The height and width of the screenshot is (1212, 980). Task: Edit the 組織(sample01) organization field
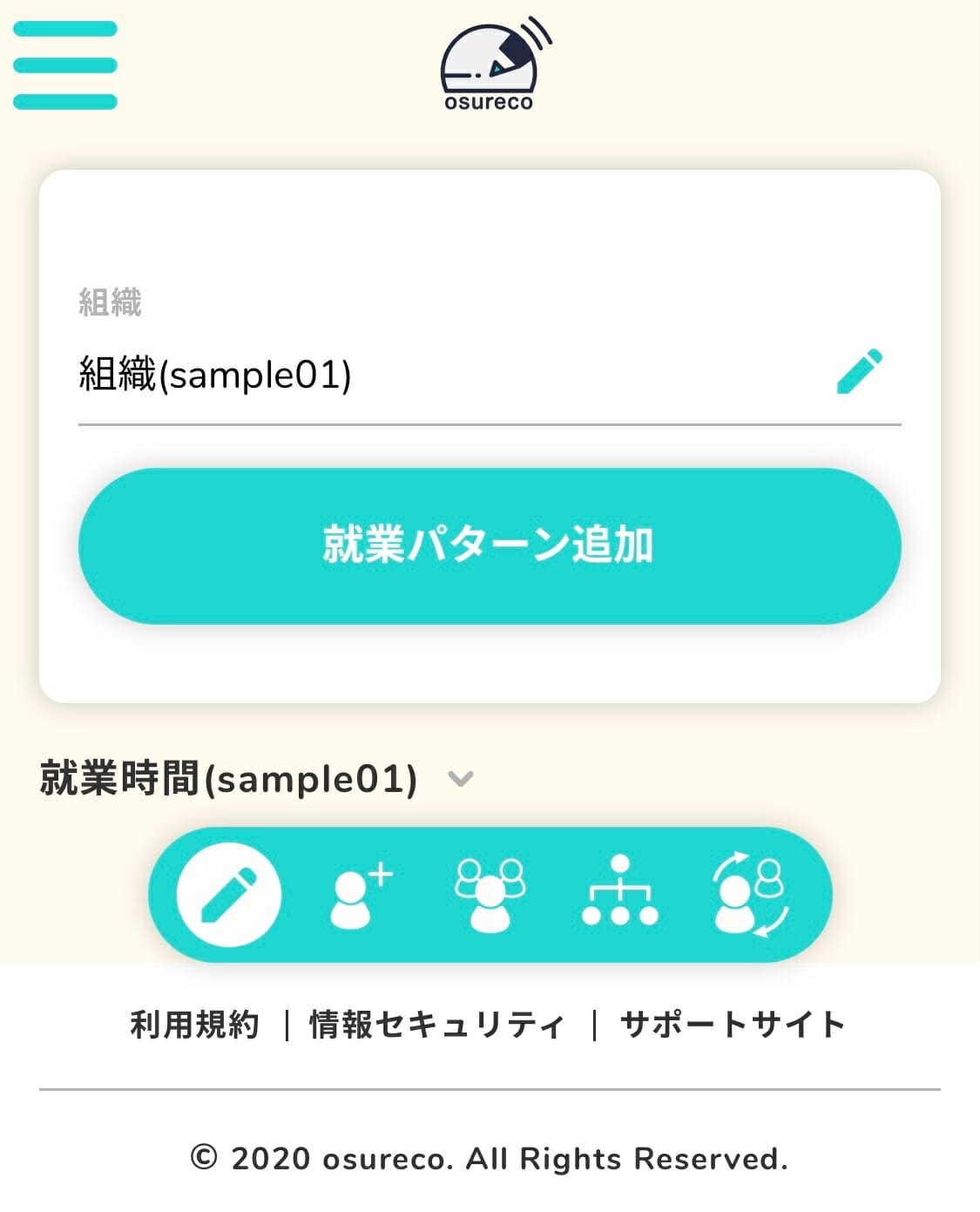[859, 373]
